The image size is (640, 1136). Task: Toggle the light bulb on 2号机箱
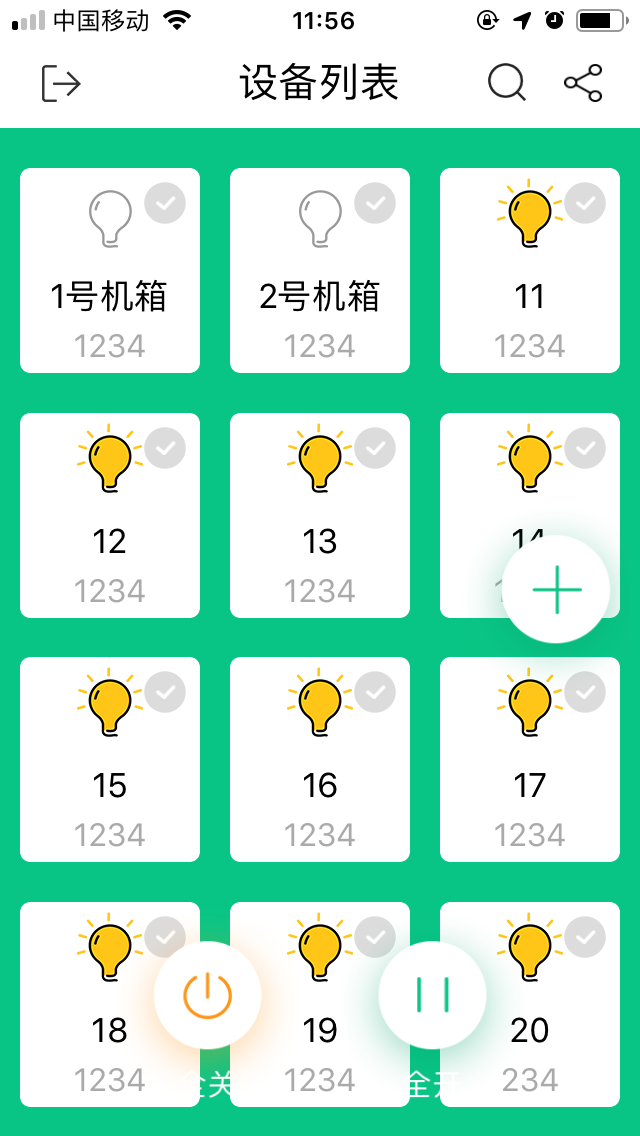tap(320, 217)
